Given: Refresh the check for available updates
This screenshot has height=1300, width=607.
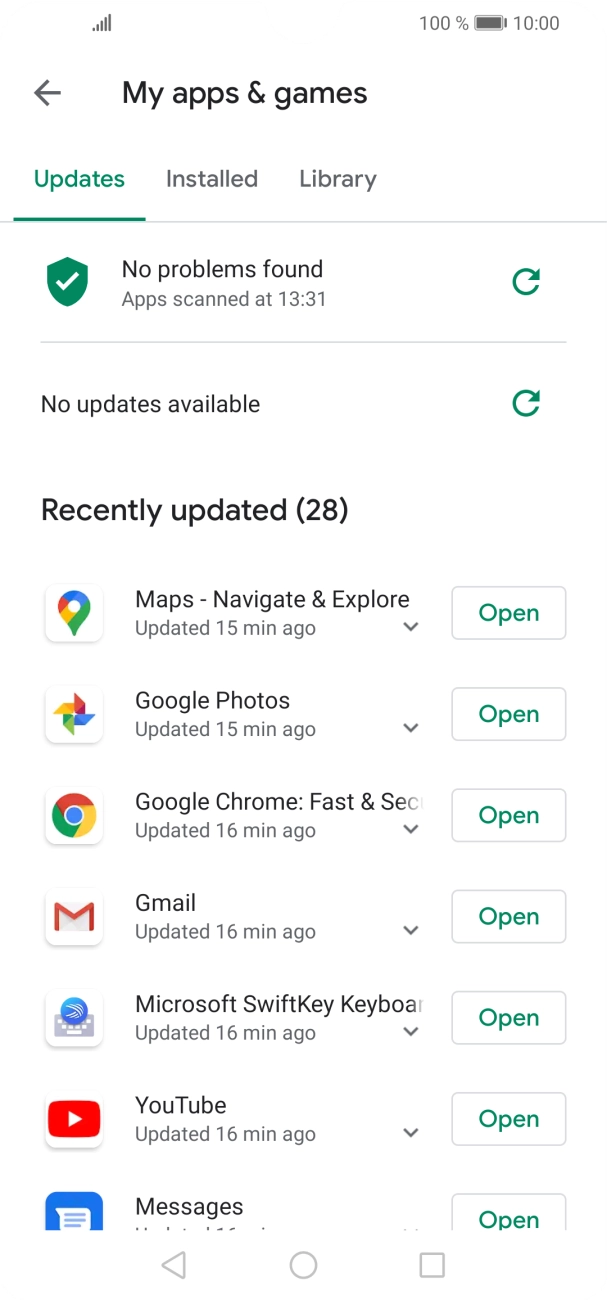Looking at the screenshot, I should coord(526,404).
